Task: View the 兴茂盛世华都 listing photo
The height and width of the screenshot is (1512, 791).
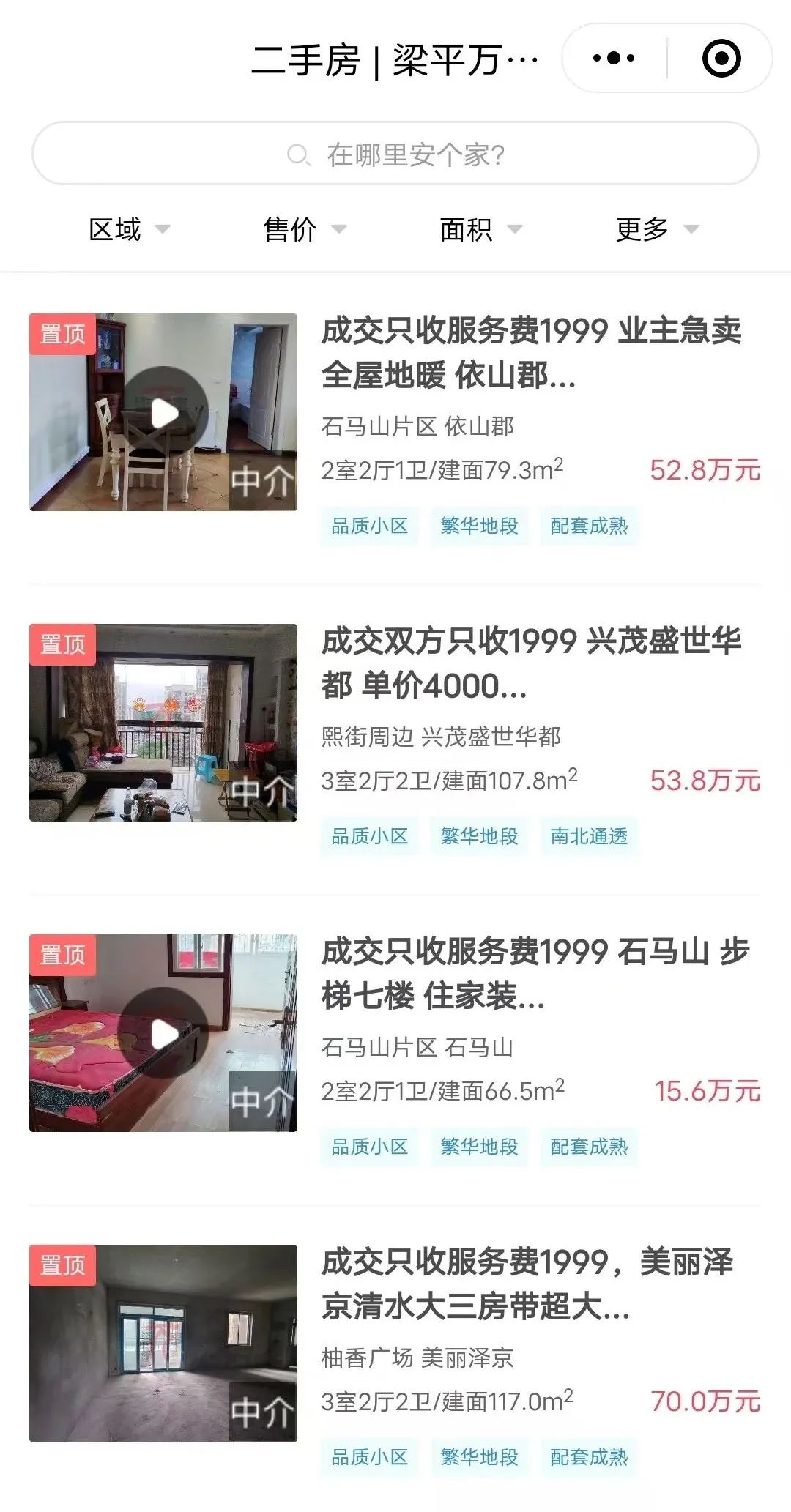Action: [x=163, y=722]
